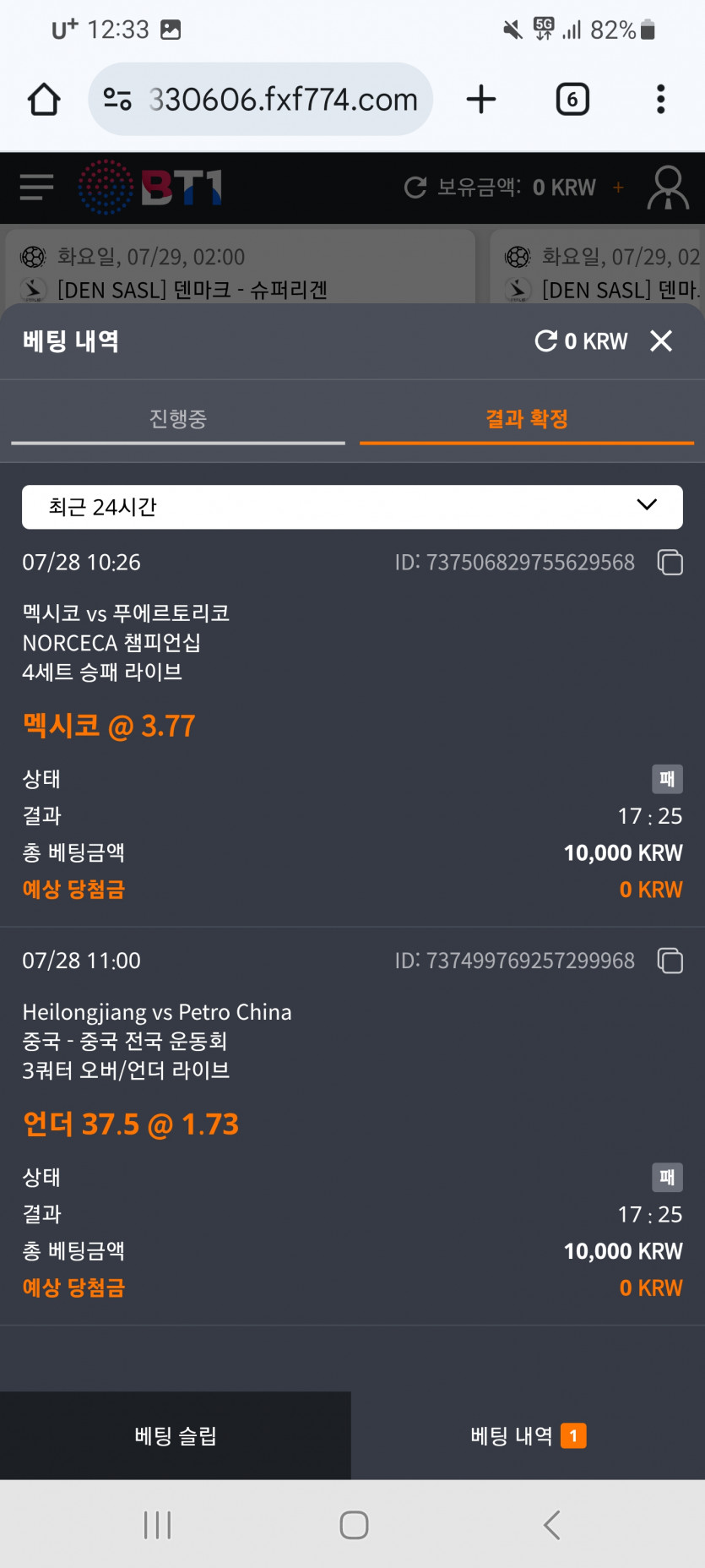Go to the browser home page
Image resolution: width=705 pixels, height=1568 pixels.
point(44,100)
